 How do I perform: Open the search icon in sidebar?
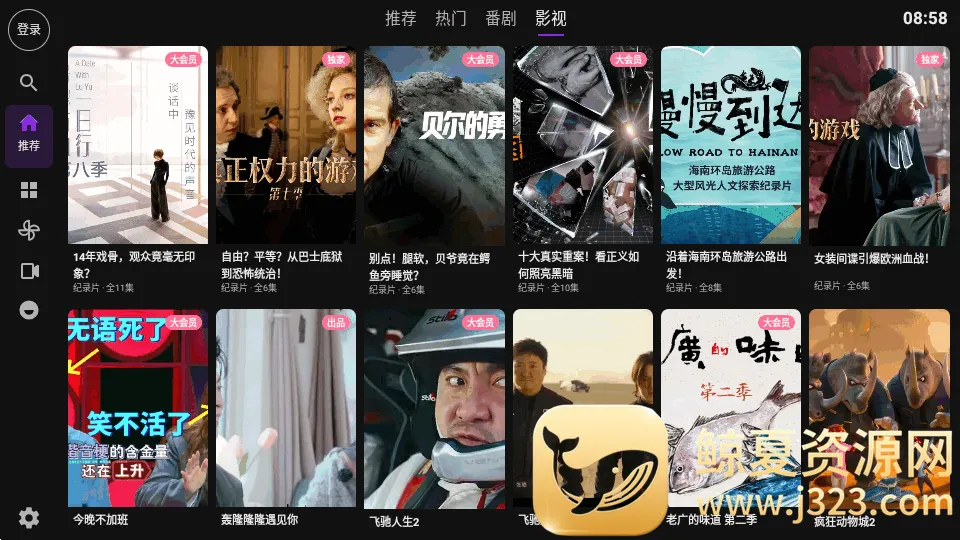click(x=29, y=83)
